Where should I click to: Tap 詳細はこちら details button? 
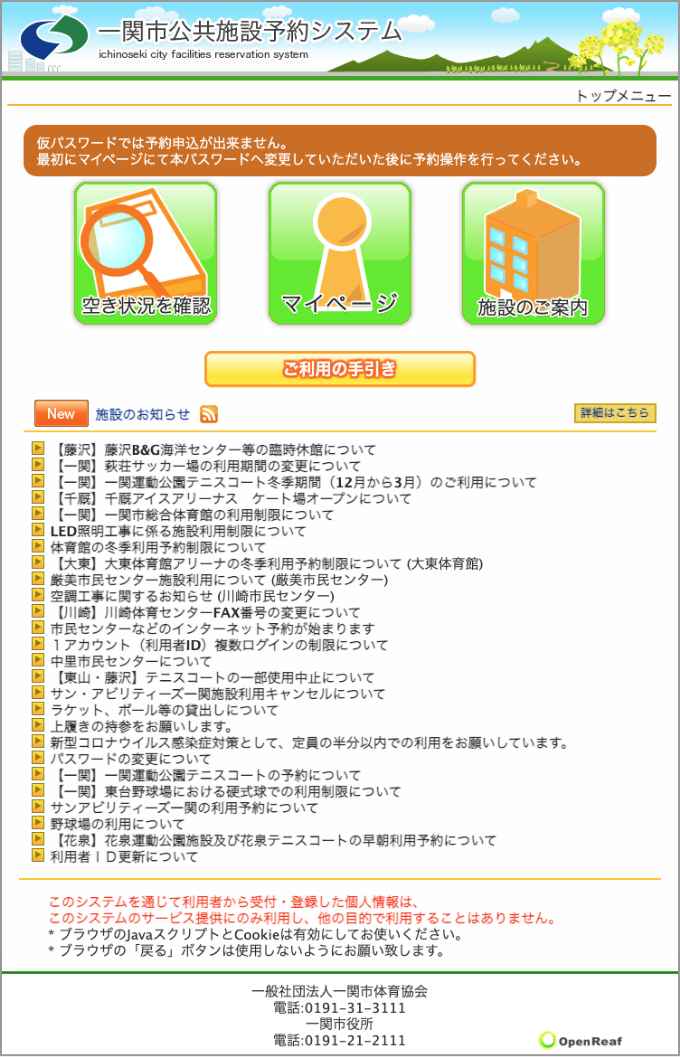click(615, 413)
